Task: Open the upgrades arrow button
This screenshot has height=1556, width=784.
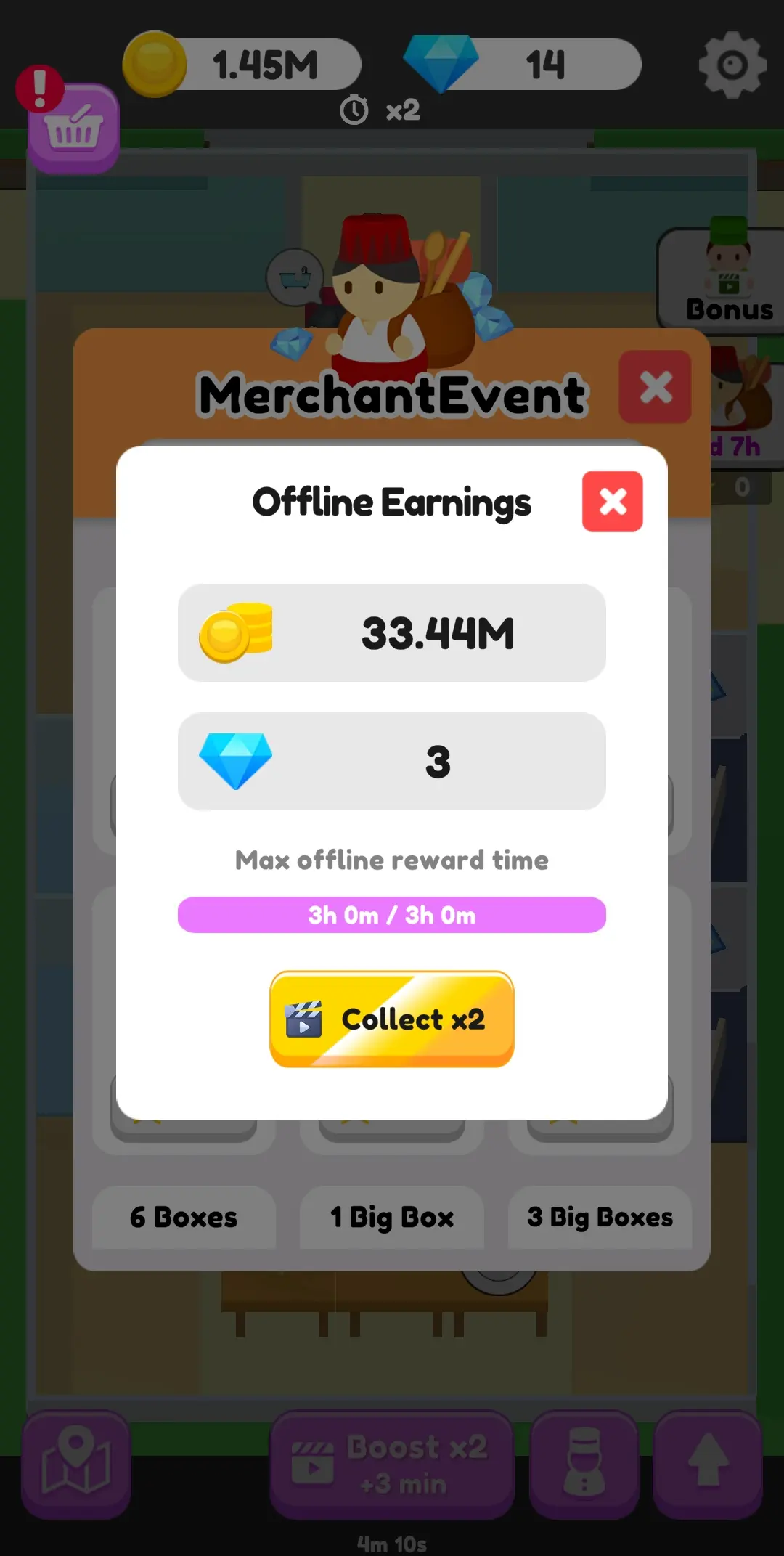Action: (x=708, y=1463)
